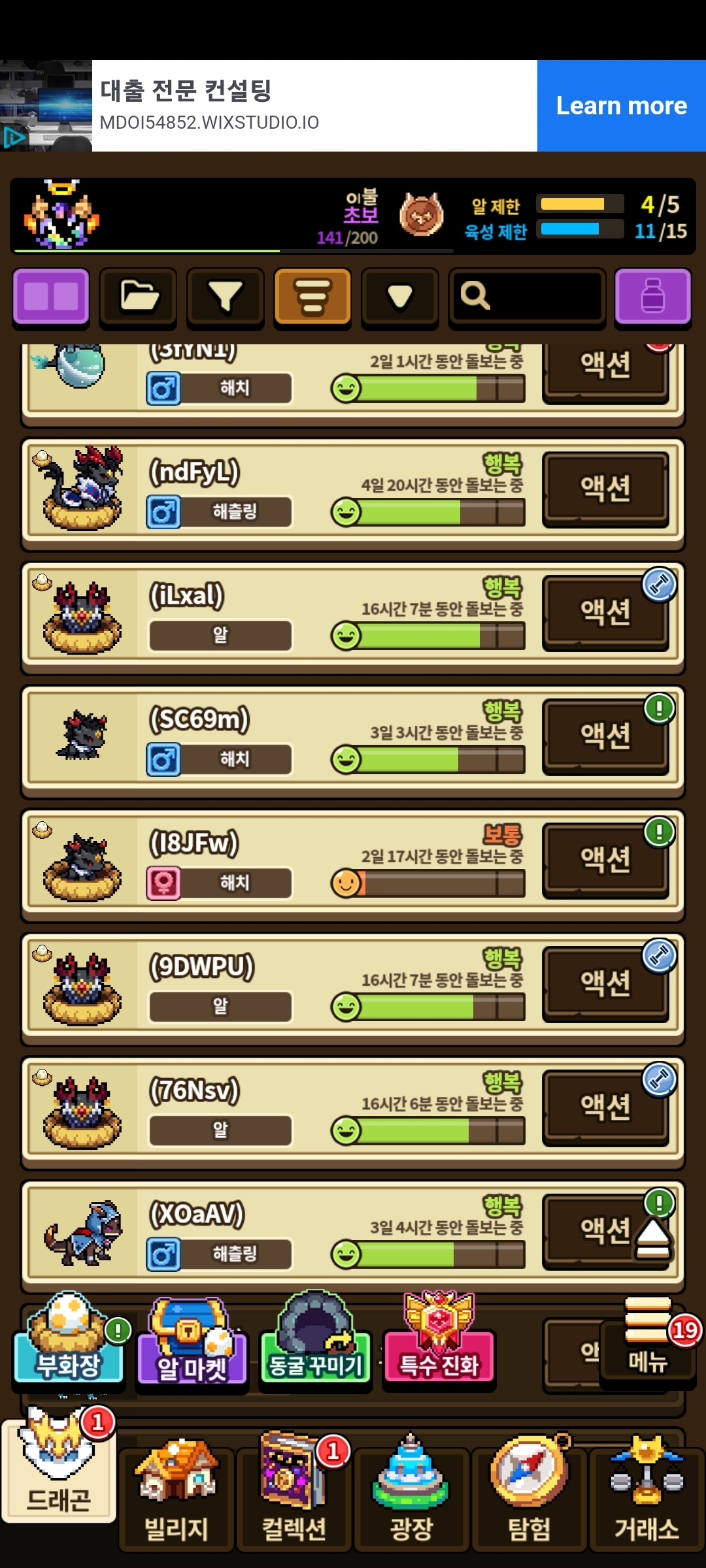Image resolution: width=706 pixels, height=1568 pixels.
Task: Tap 액션 for egg iLxal
Action: tap(605, 612)
